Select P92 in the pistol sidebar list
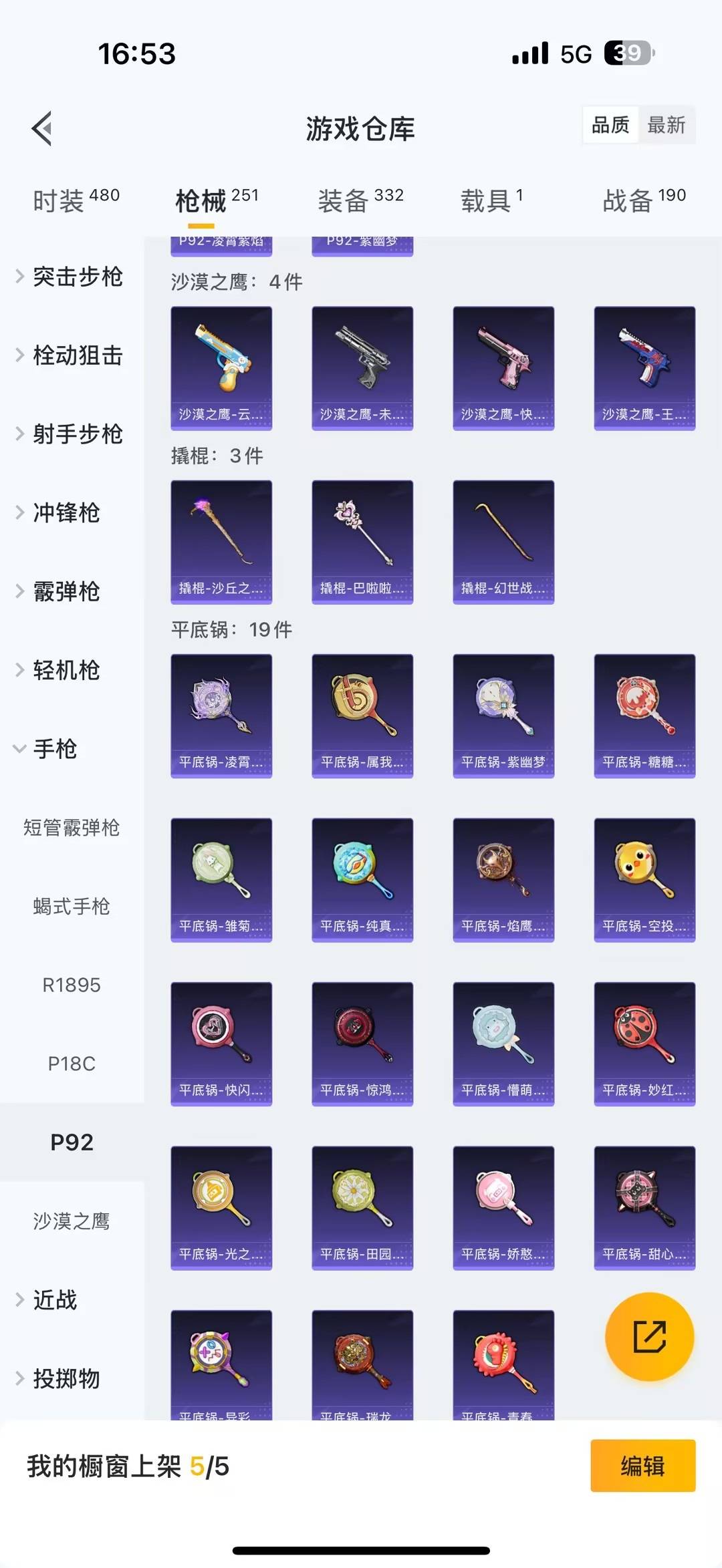Viewport: 722px width, 1568px height. [74, 1142]
